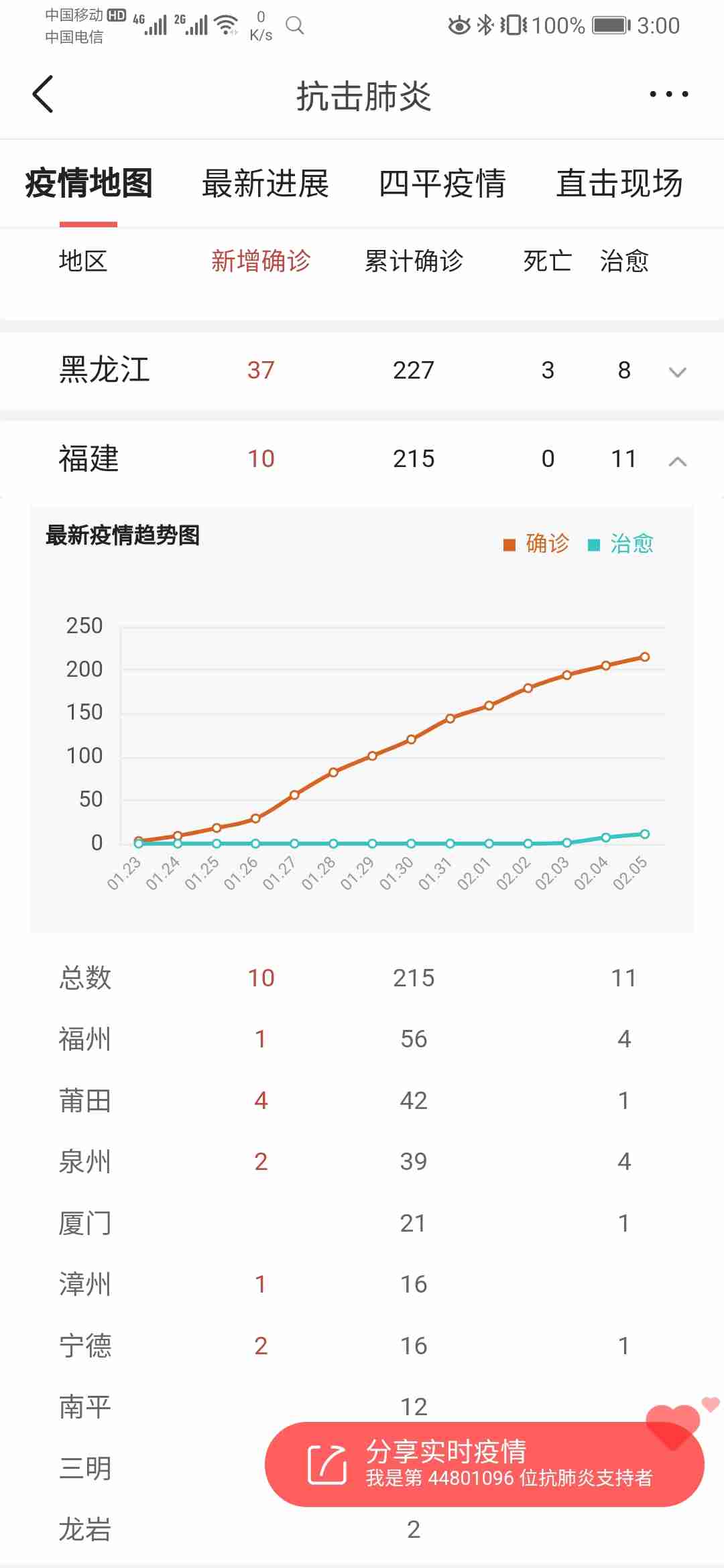Open the three-dot overflow menu
The image size is (724, 1568).
tap(668, 94)
